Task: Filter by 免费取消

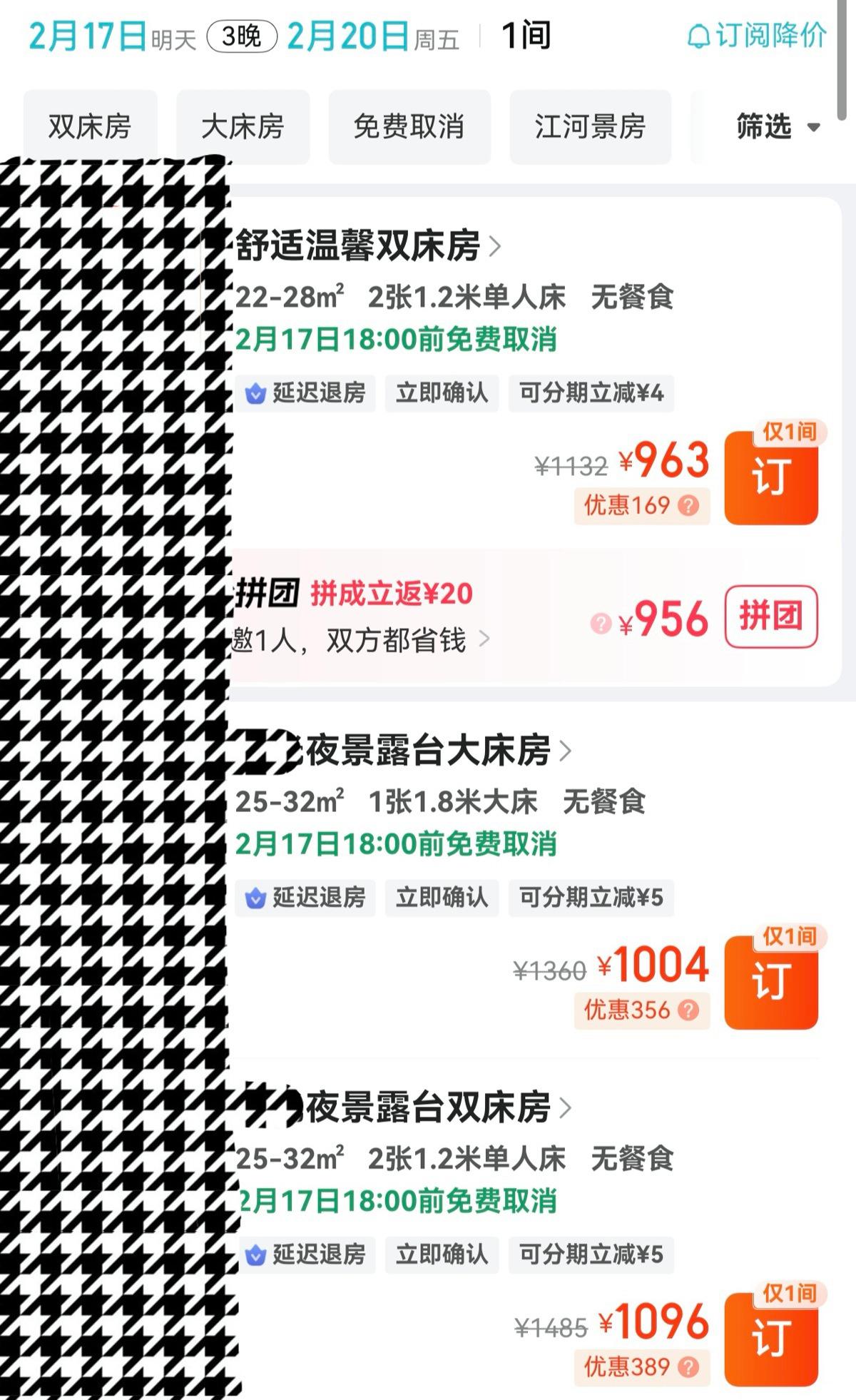Action: click(x=409, y=127)
